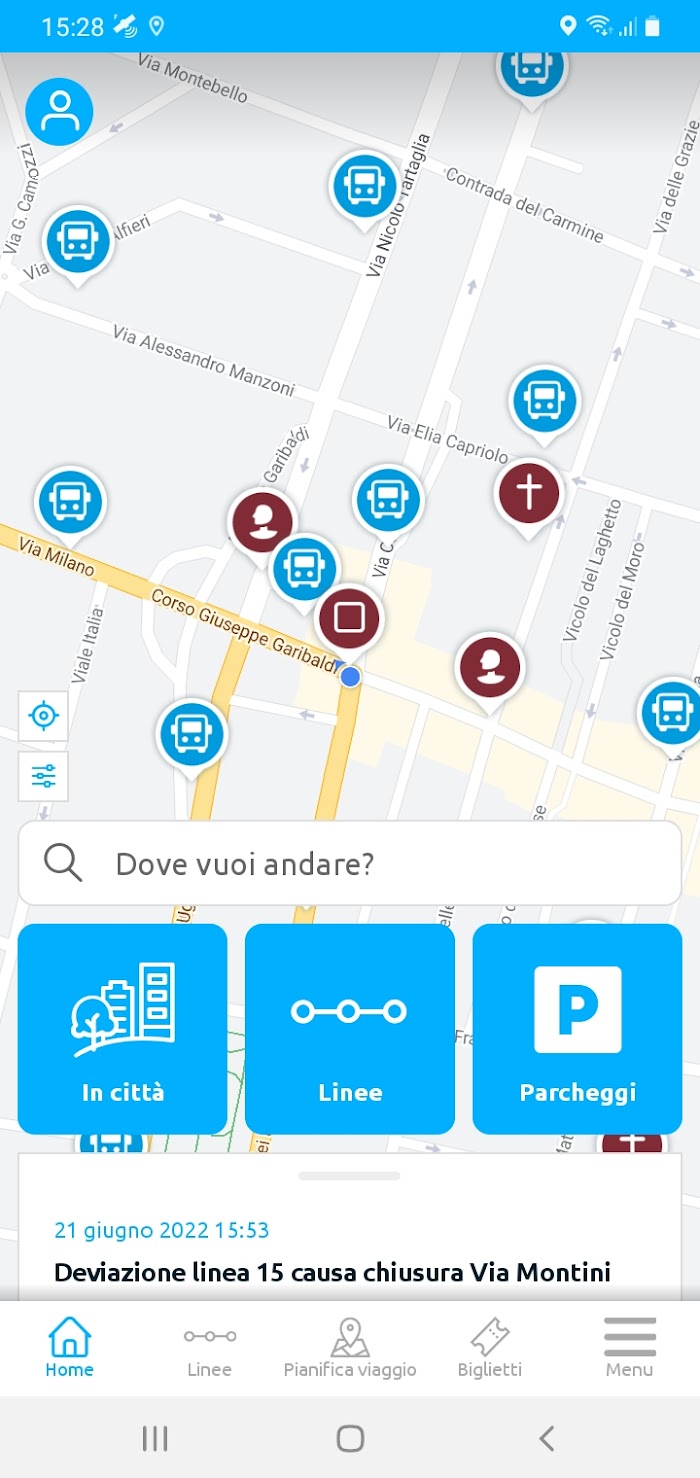
Task: Open the map filter settings
Action: [43, 776]
